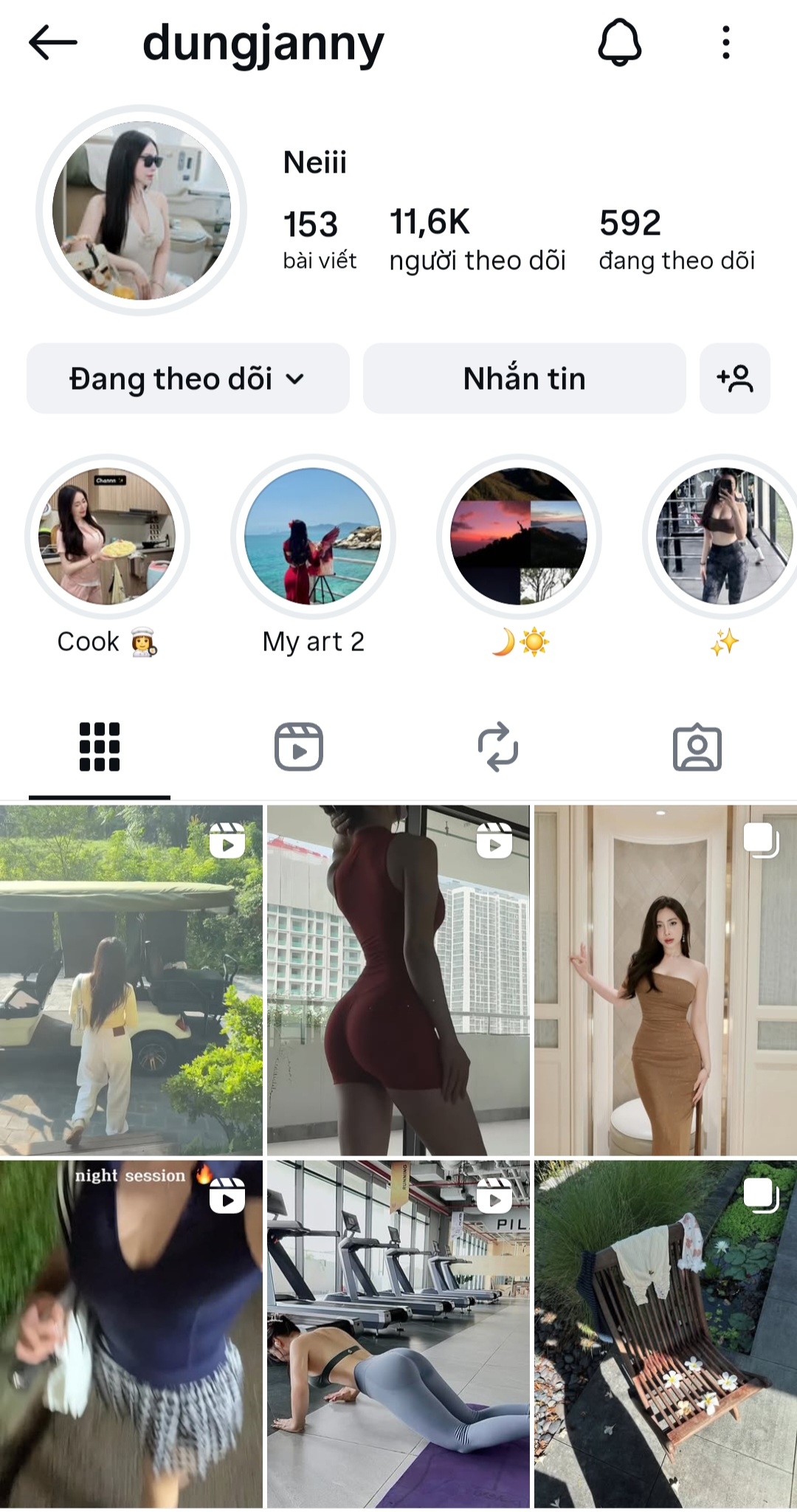Show suggested accounts via add-person icon
The height and width of the screenshot is (1512, 797).
tap(734, 379)
